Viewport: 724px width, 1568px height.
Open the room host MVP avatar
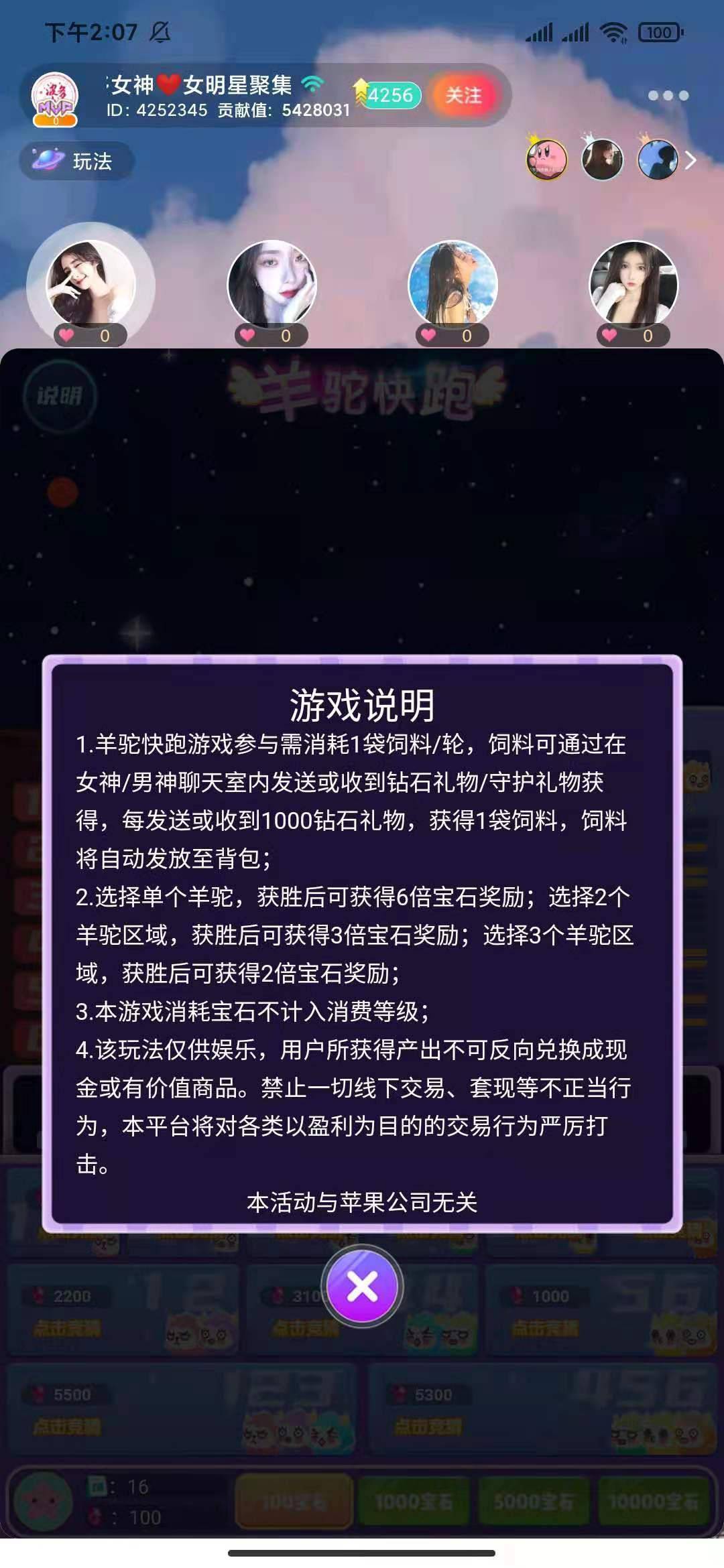coord(56,98)
